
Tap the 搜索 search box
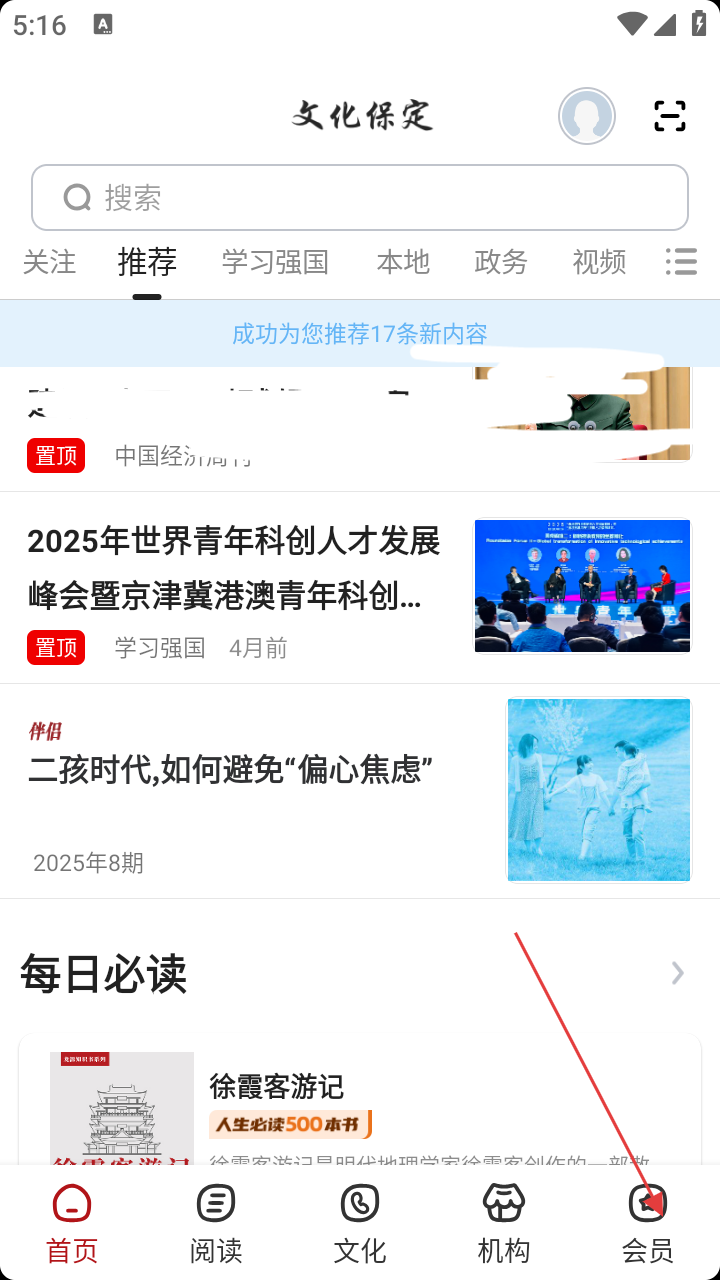tap(360, 198)
